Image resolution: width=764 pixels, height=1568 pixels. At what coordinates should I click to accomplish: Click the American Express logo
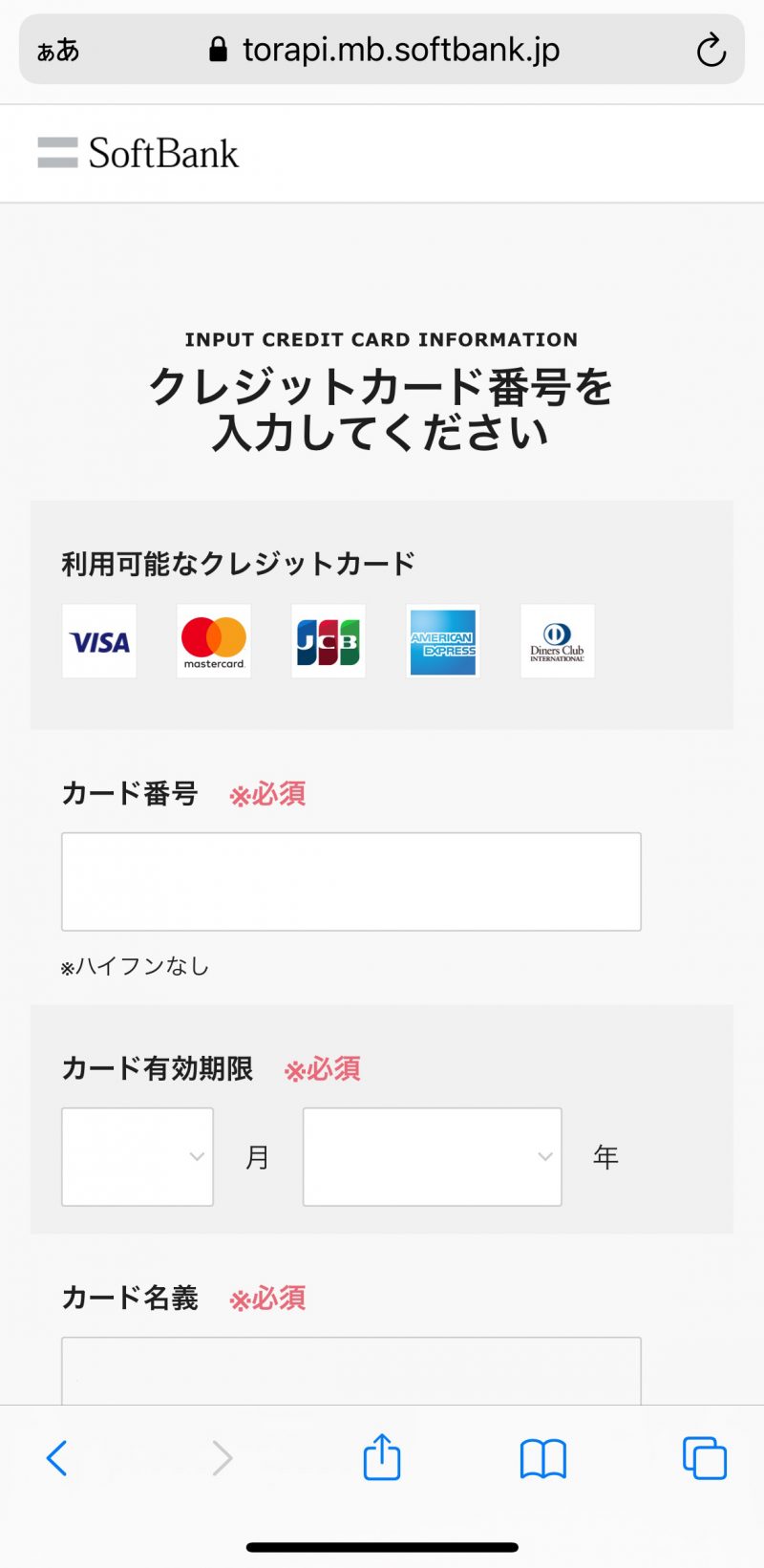[442, 641]
